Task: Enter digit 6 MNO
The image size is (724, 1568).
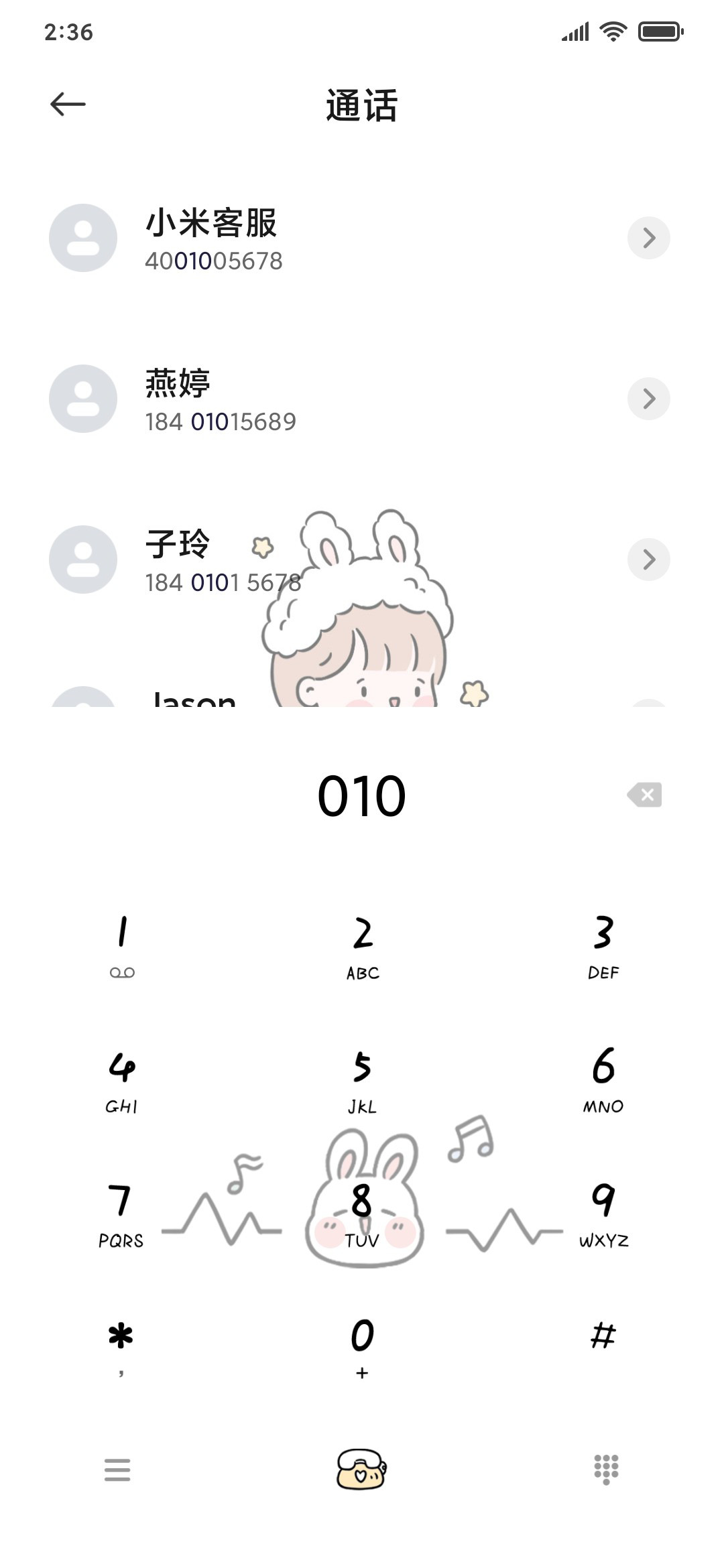Action: coord(603,1080)
